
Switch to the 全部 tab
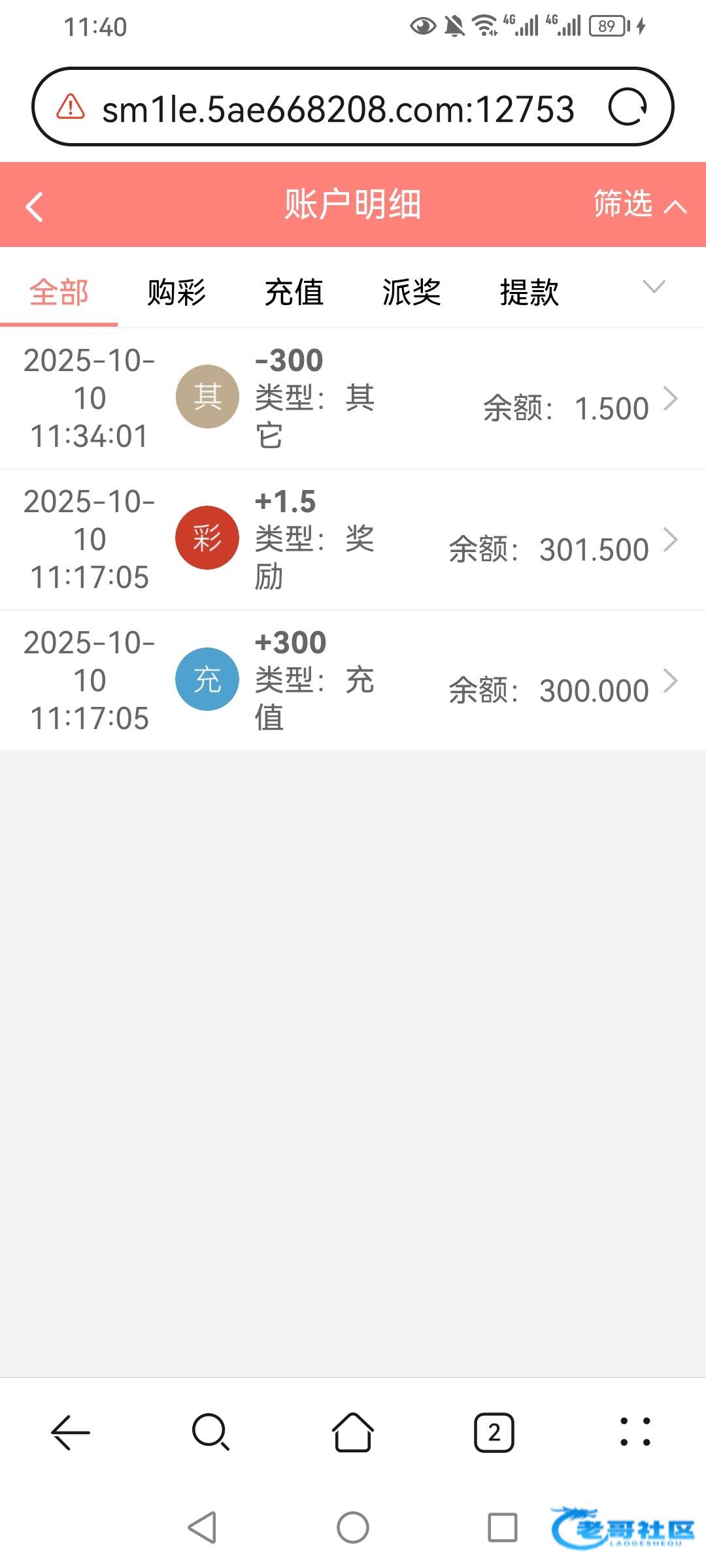pyautogui.click(x=59, y=292)
